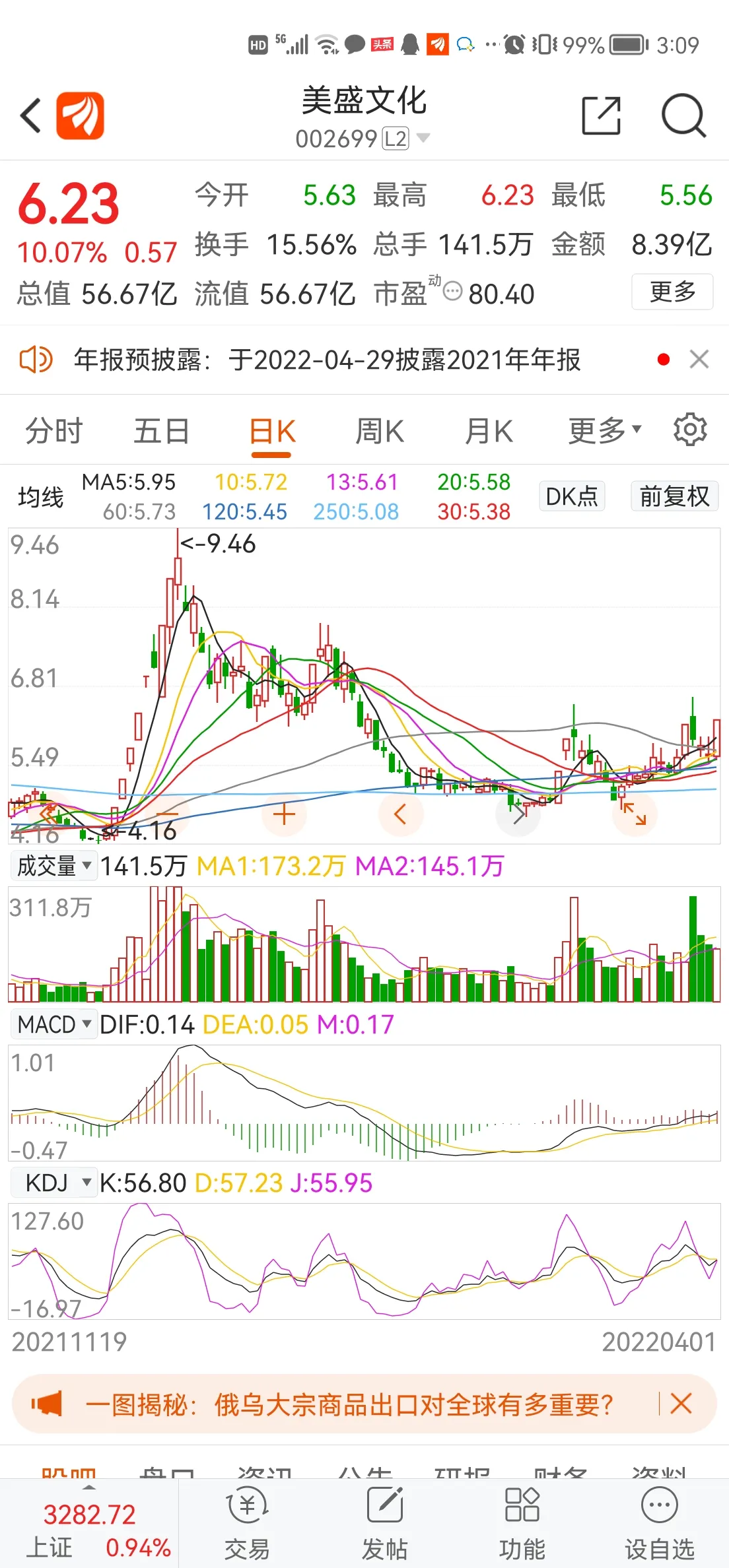Open the MACD indicator dropdown
729x1568 pixels.
(54, 1025)
